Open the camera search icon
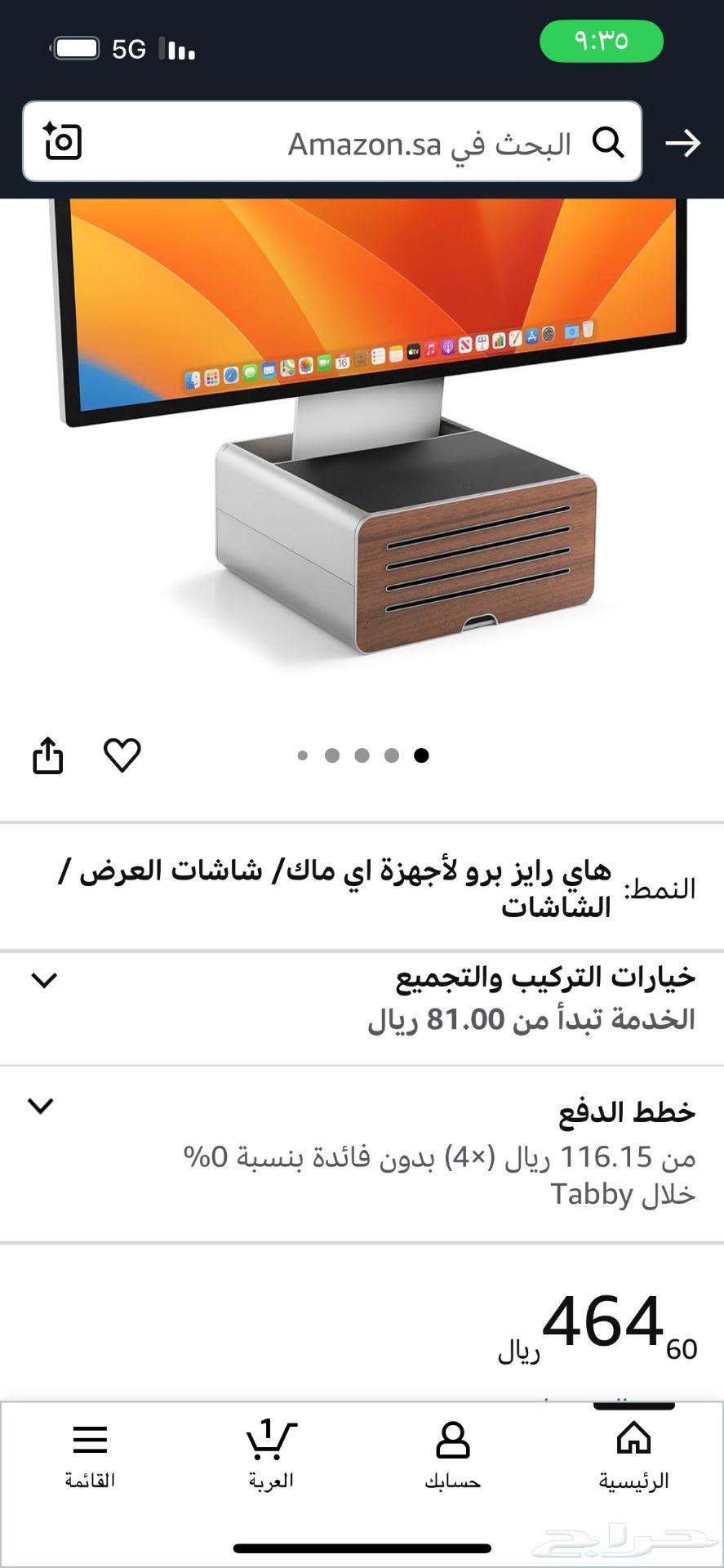724x1568 pixels. pyautogui.click(x=62, y=142)
